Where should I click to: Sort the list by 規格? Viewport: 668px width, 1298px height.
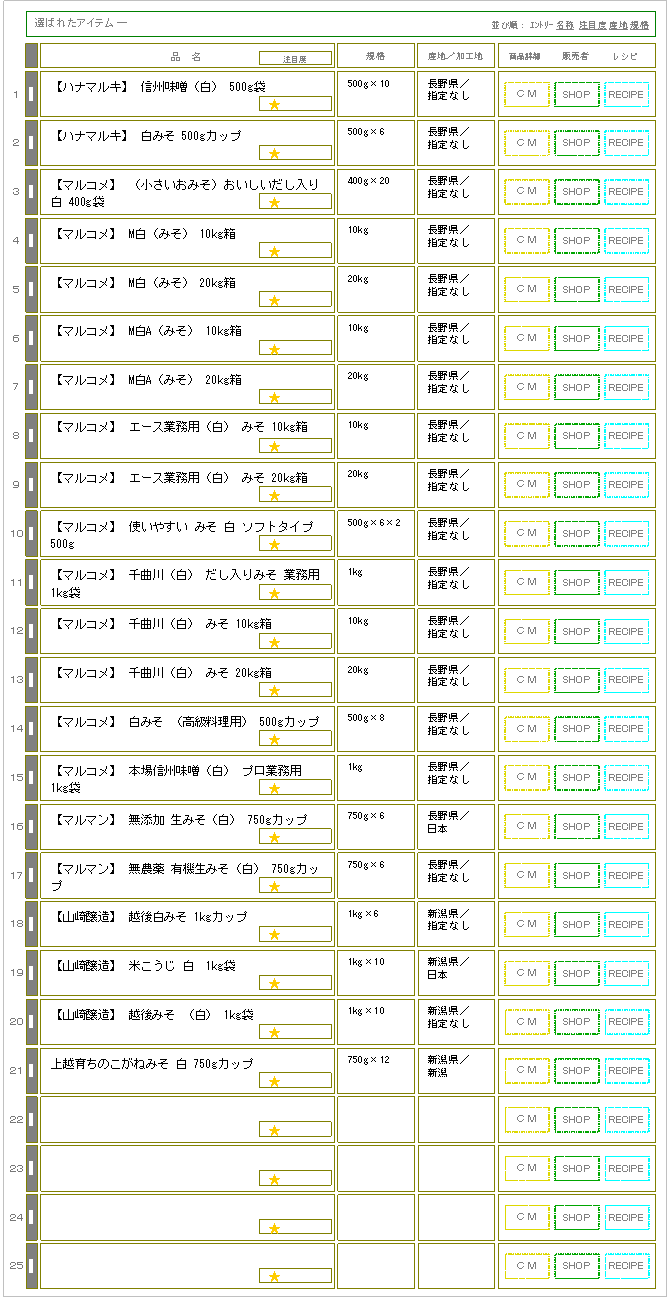click(640, 24)
